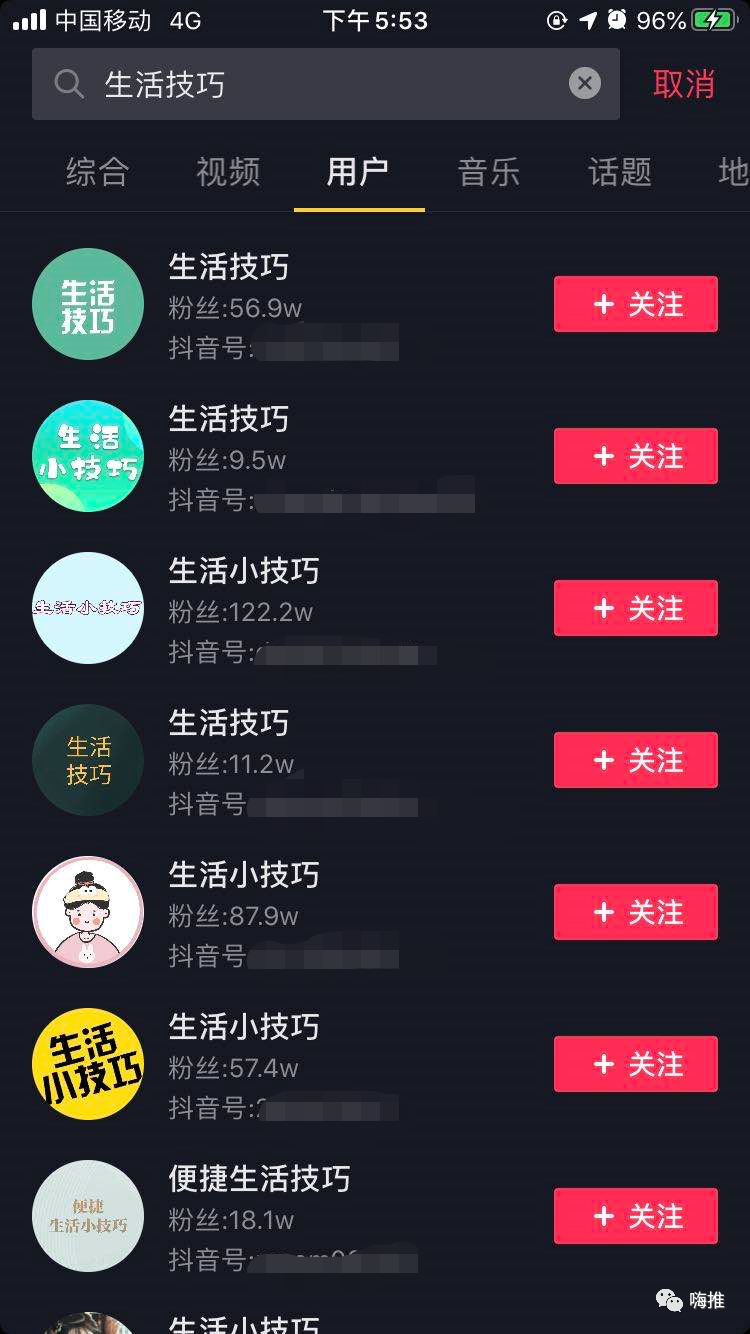Follow the 便捷生活技巧 account
750x1334 pixels.
tap(636, 1216)
